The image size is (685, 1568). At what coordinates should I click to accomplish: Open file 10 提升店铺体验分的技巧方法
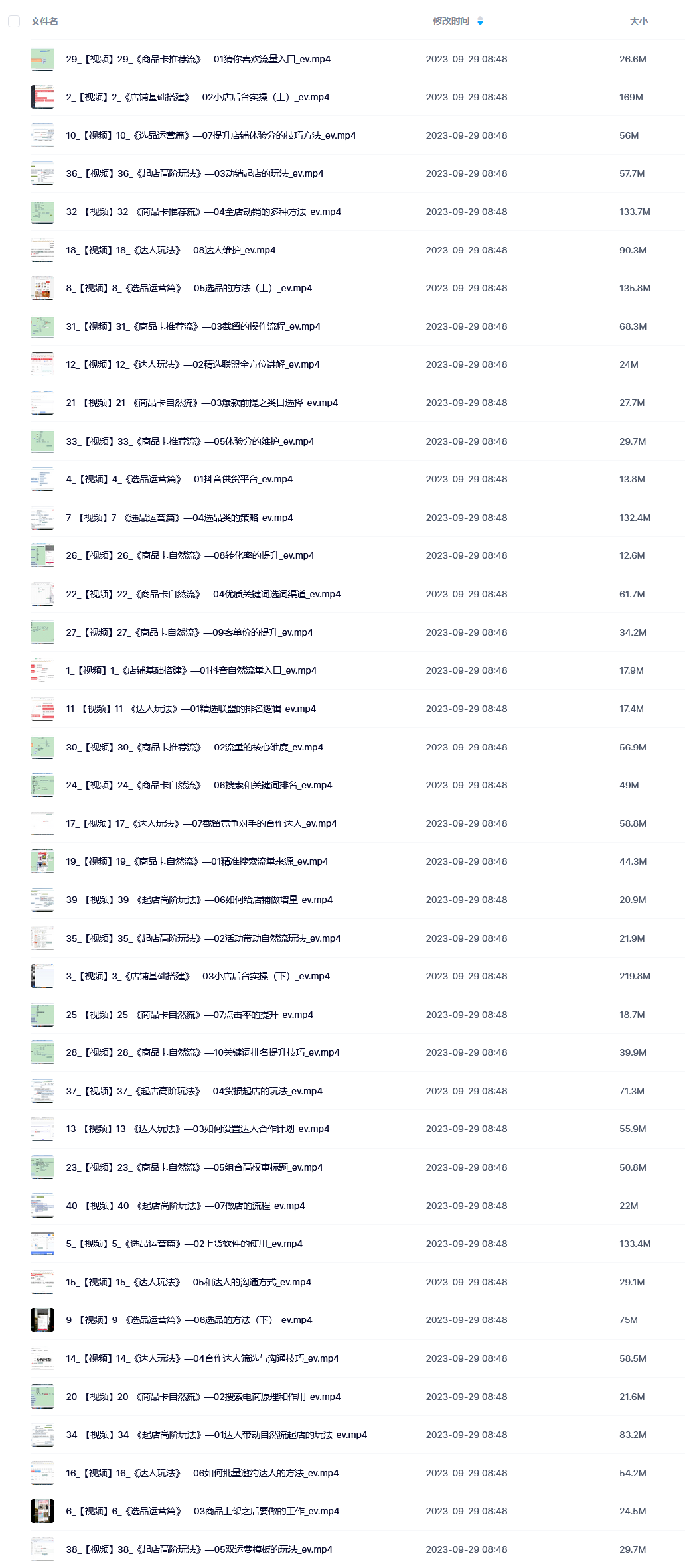point(211,135)
